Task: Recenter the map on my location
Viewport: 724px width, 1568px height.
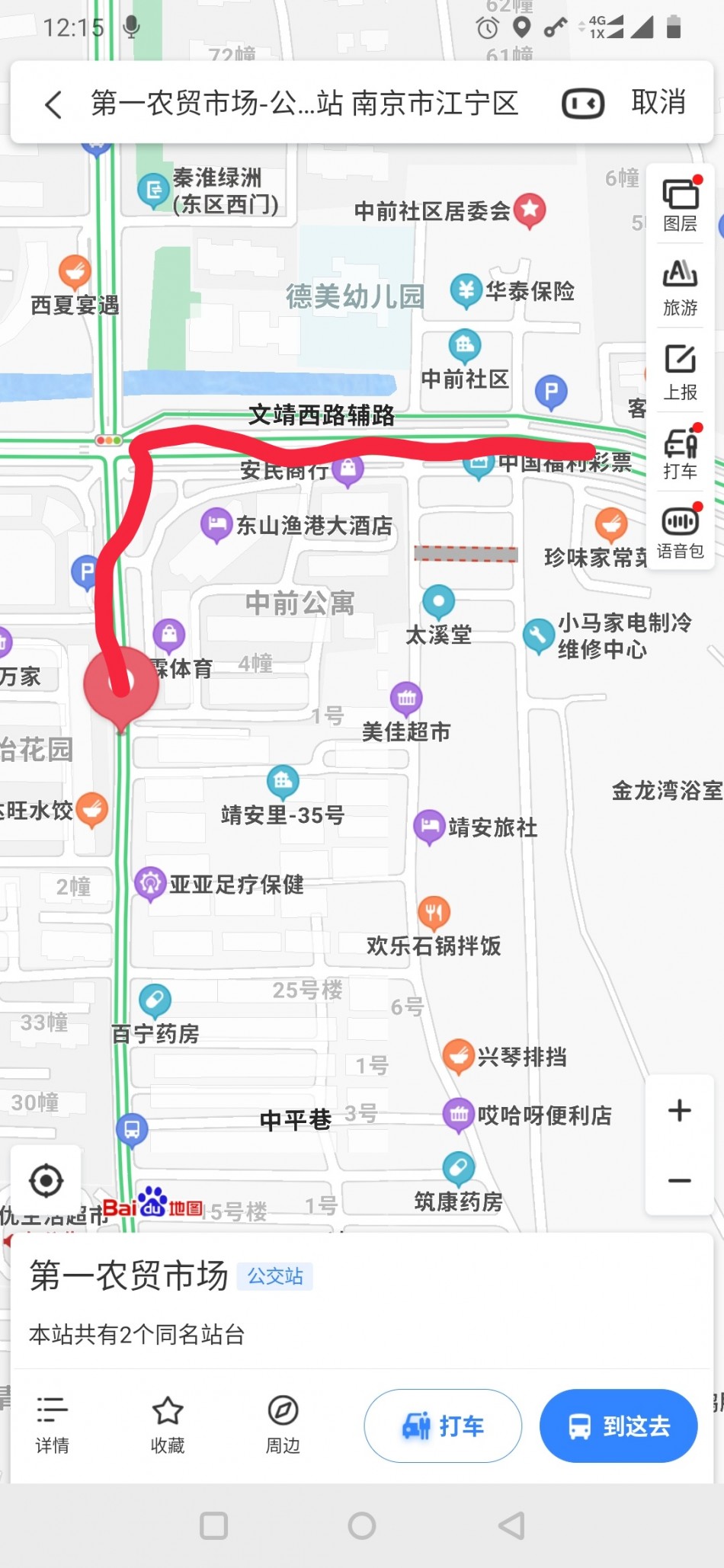Action: coord(46,1181)
